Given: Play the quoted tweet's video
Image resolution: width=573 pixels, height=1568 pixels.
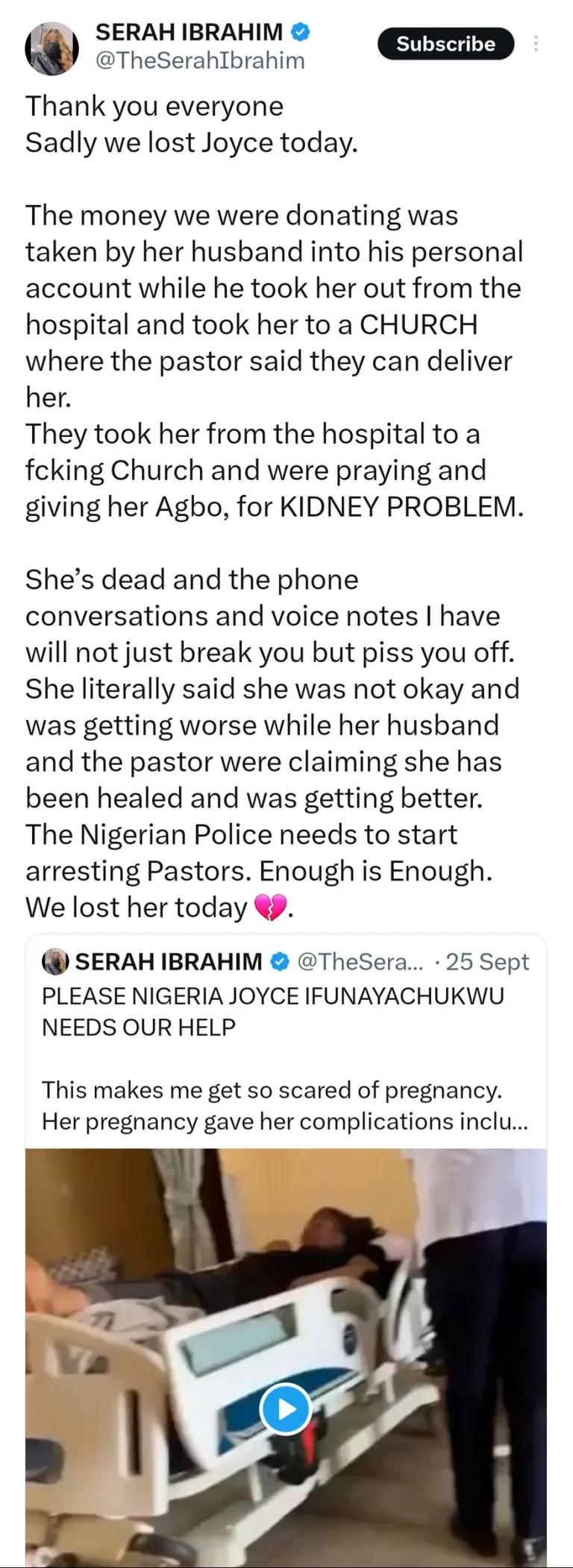Looking at the screenshot, I should 285,1408.
